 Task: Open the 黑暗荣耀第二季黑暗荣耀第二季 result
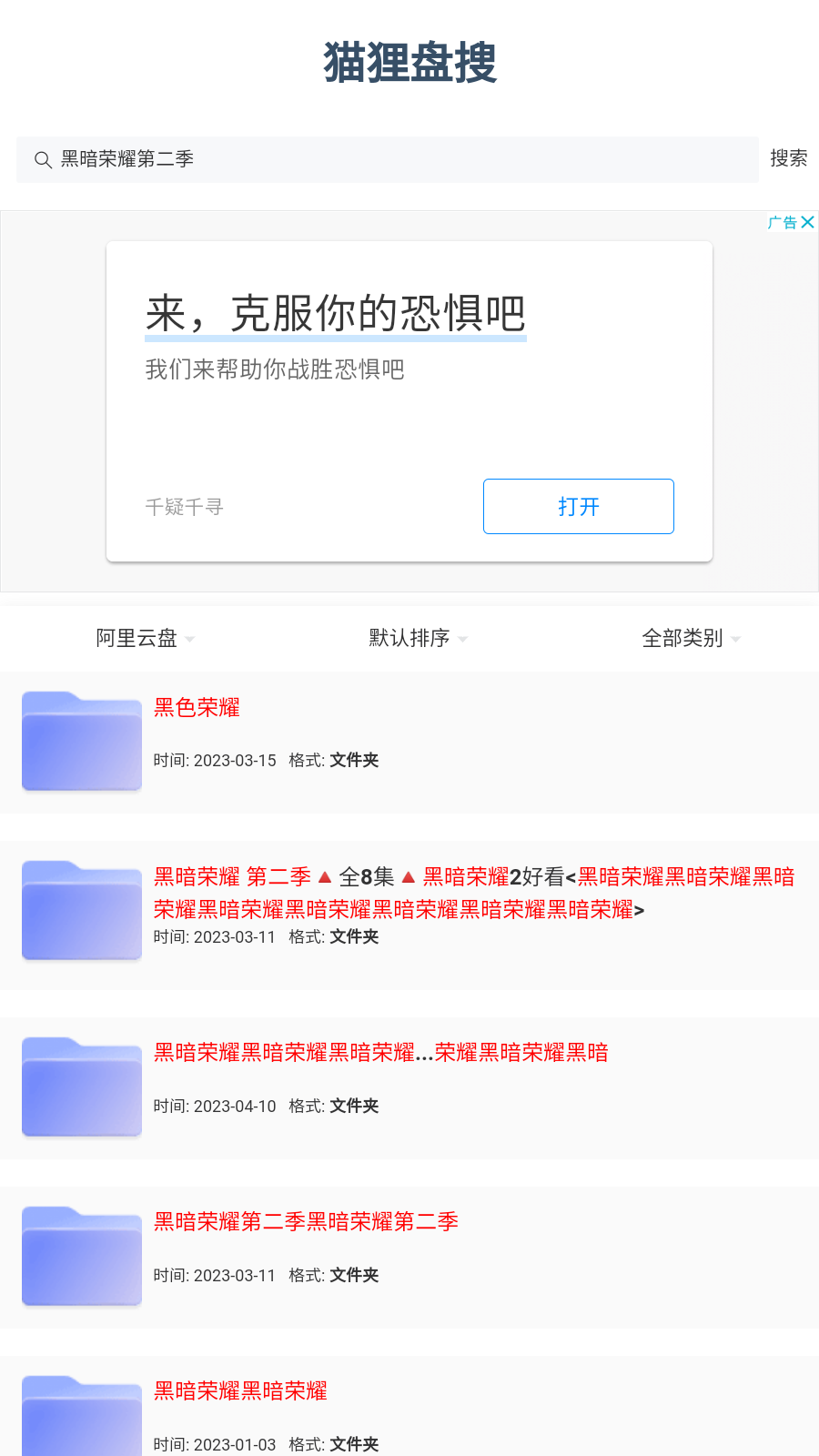tap(306, 1222)
